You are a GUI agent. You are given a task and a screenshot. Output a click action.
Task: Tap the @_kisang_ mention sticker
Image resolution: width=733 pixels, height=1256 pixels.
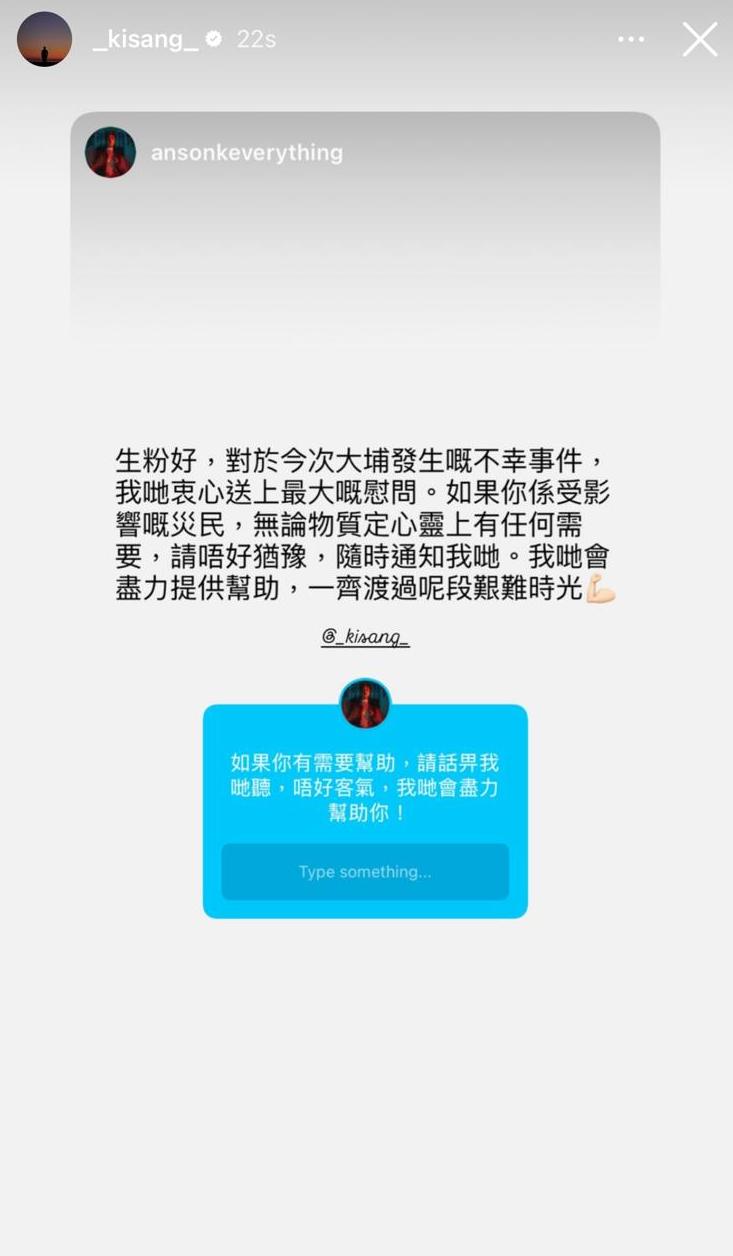click(x=365, y=637)
